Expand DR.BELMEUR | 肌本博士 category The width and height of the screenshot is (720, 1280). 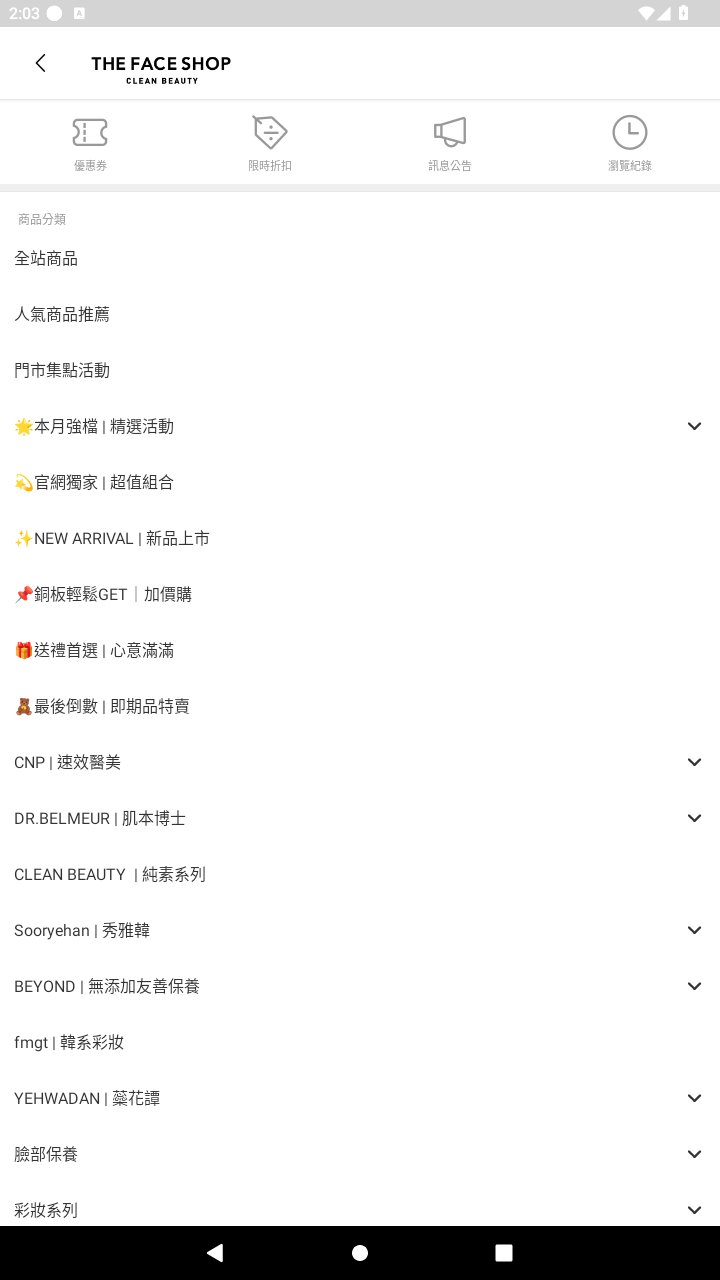click(694, 819)
